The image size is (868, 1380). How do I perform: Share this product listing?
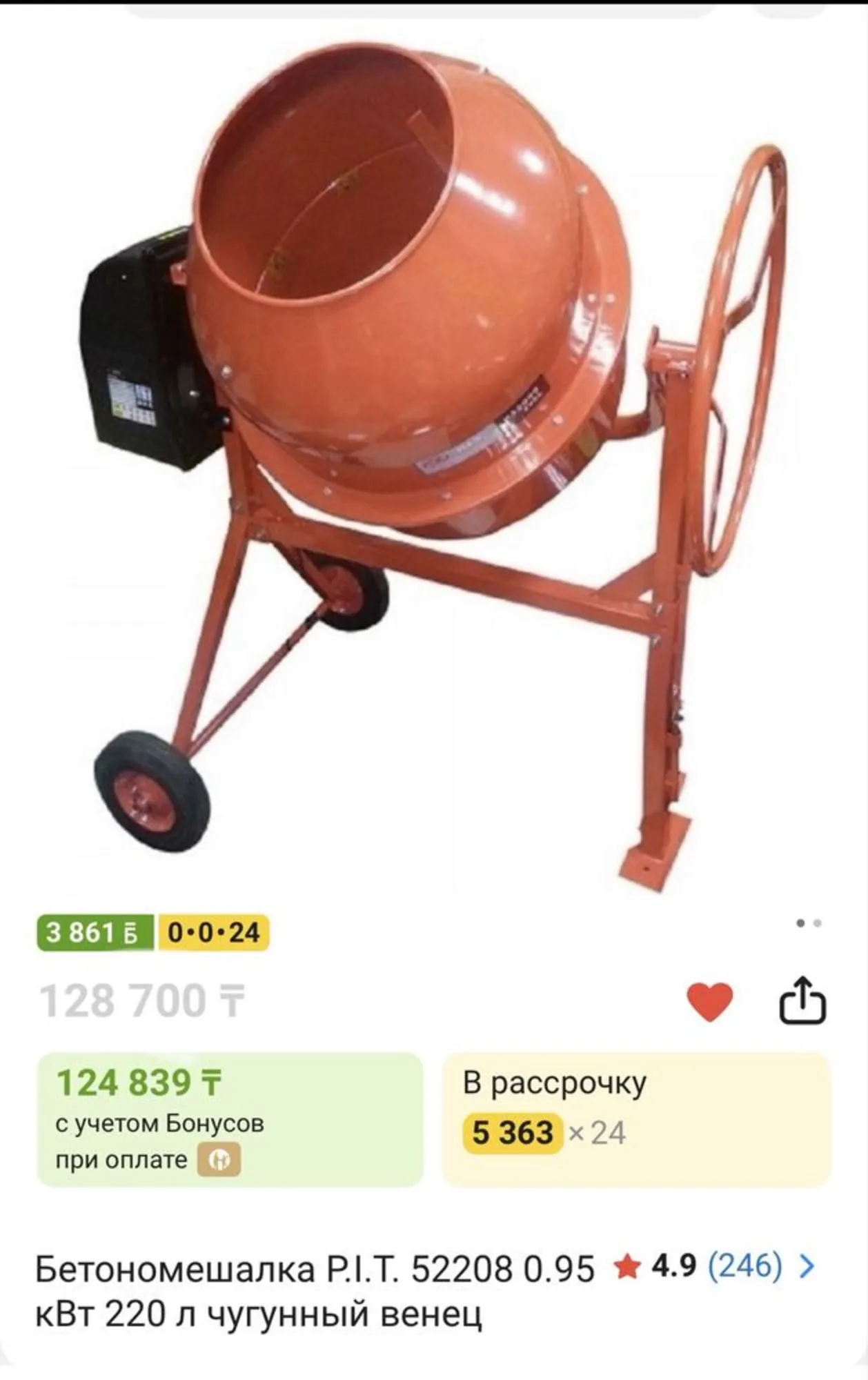pos(802,1000)
